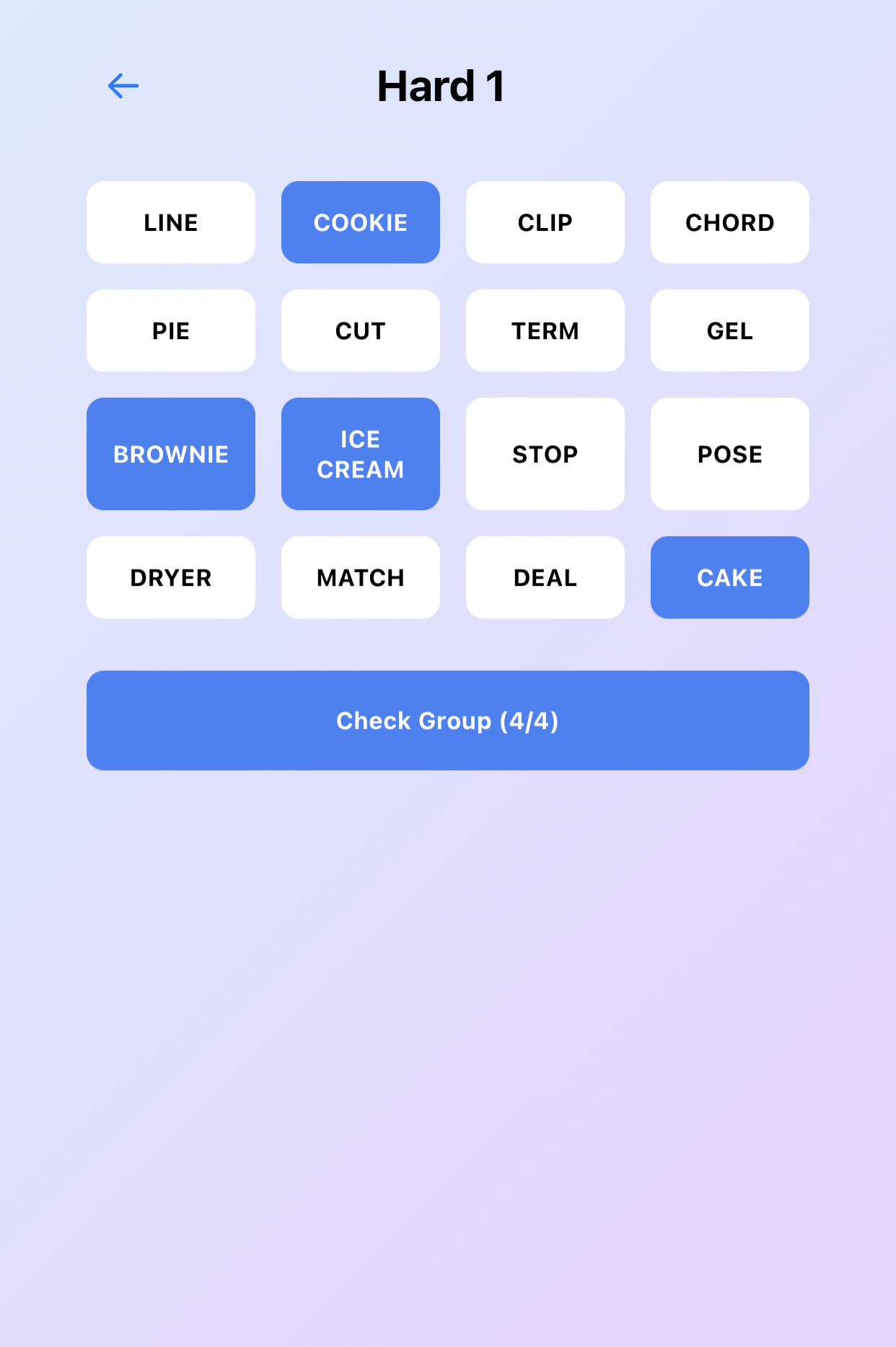
Task: Unselect the BROWNIE tile
Action: [x=171, y=454]
